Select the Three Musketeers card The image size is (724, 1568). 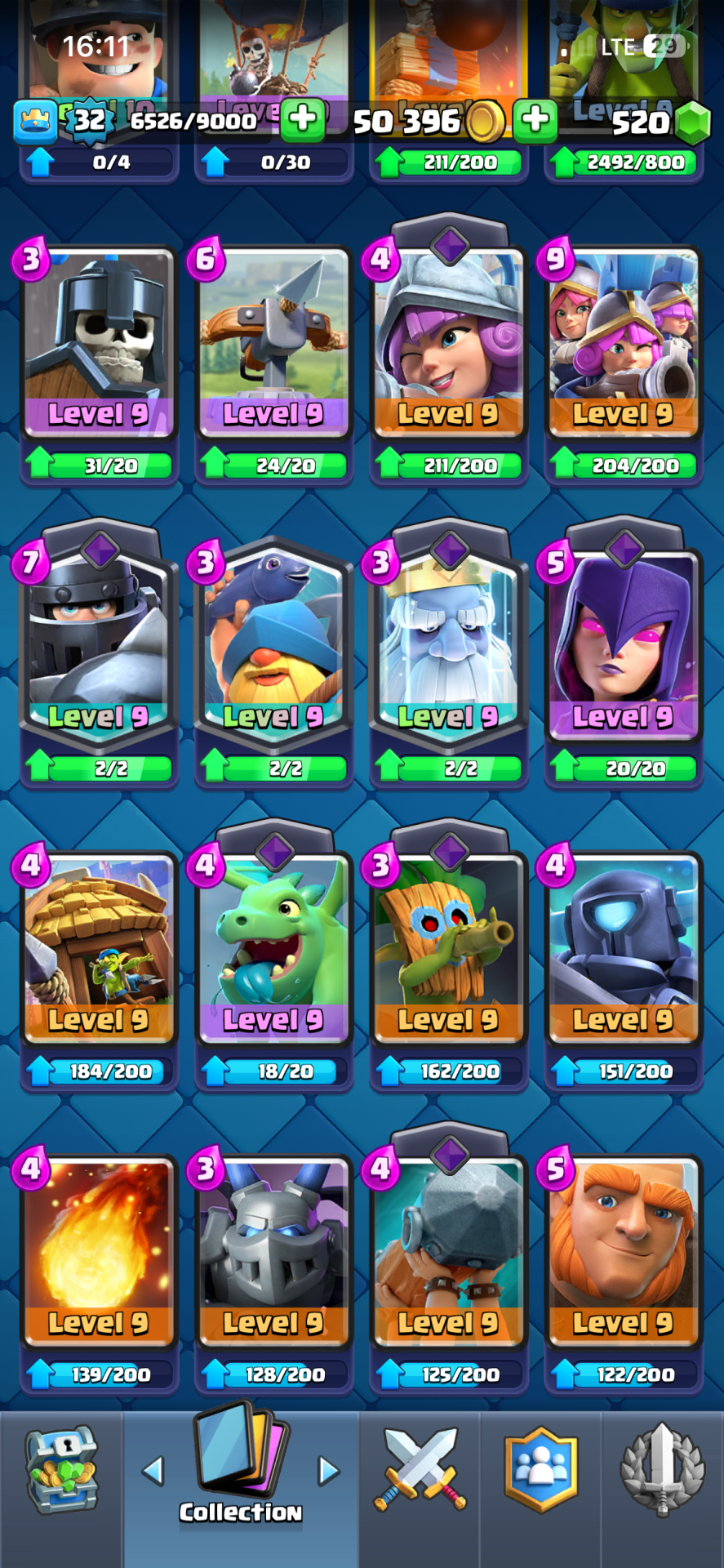(x=623, y=343)
